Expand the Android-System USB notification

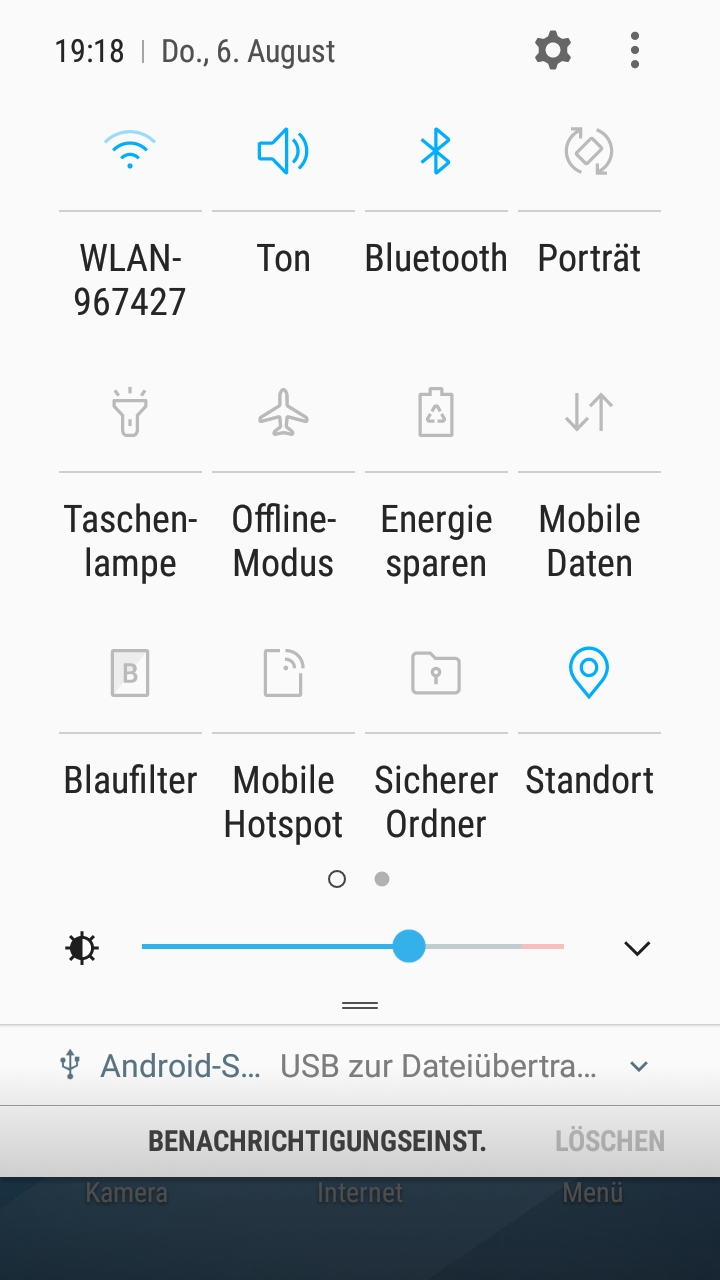point(639,1067)
